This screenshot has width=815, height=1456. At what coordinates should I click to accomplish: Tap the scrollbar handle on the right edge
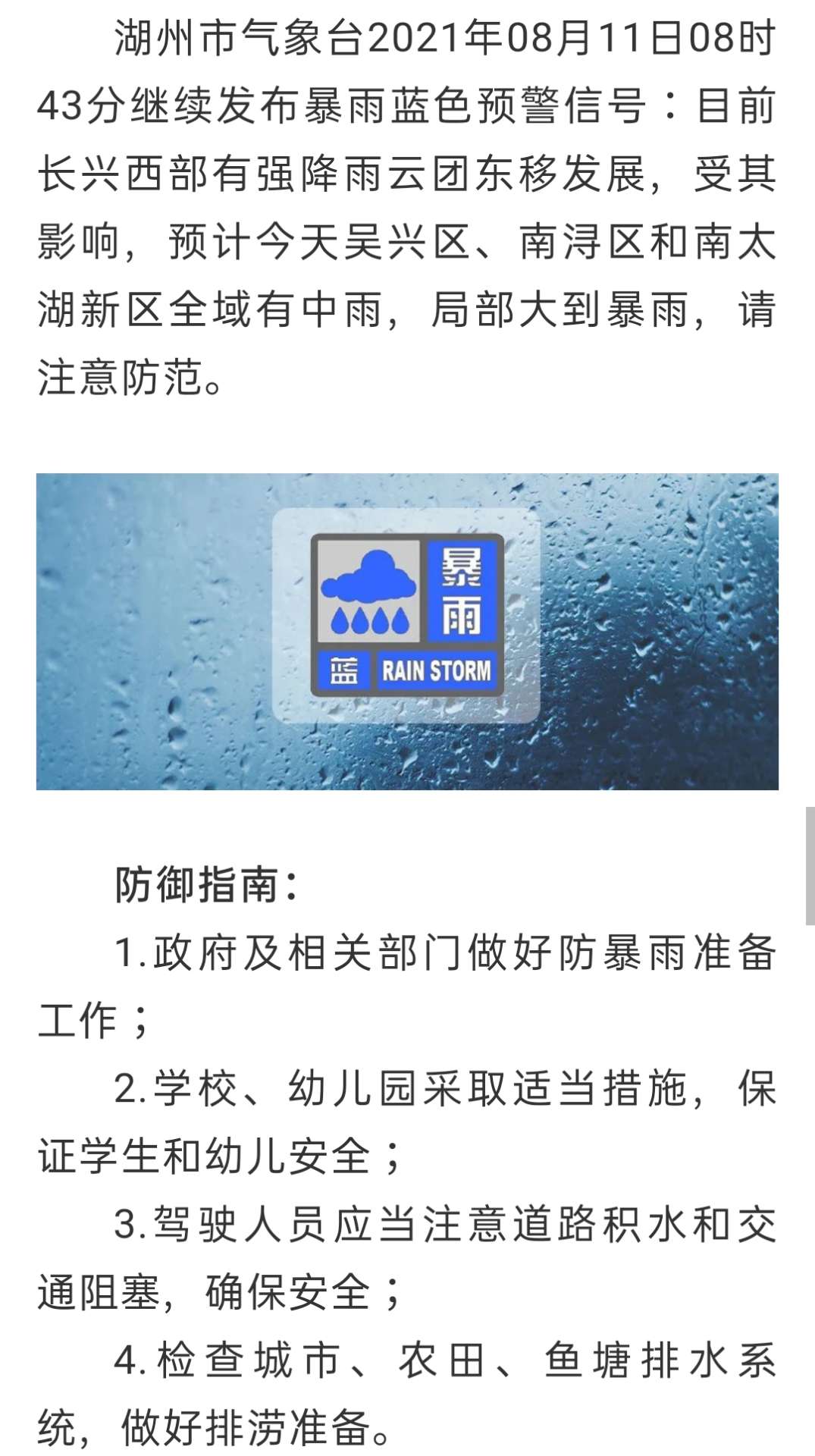(810, 867)
